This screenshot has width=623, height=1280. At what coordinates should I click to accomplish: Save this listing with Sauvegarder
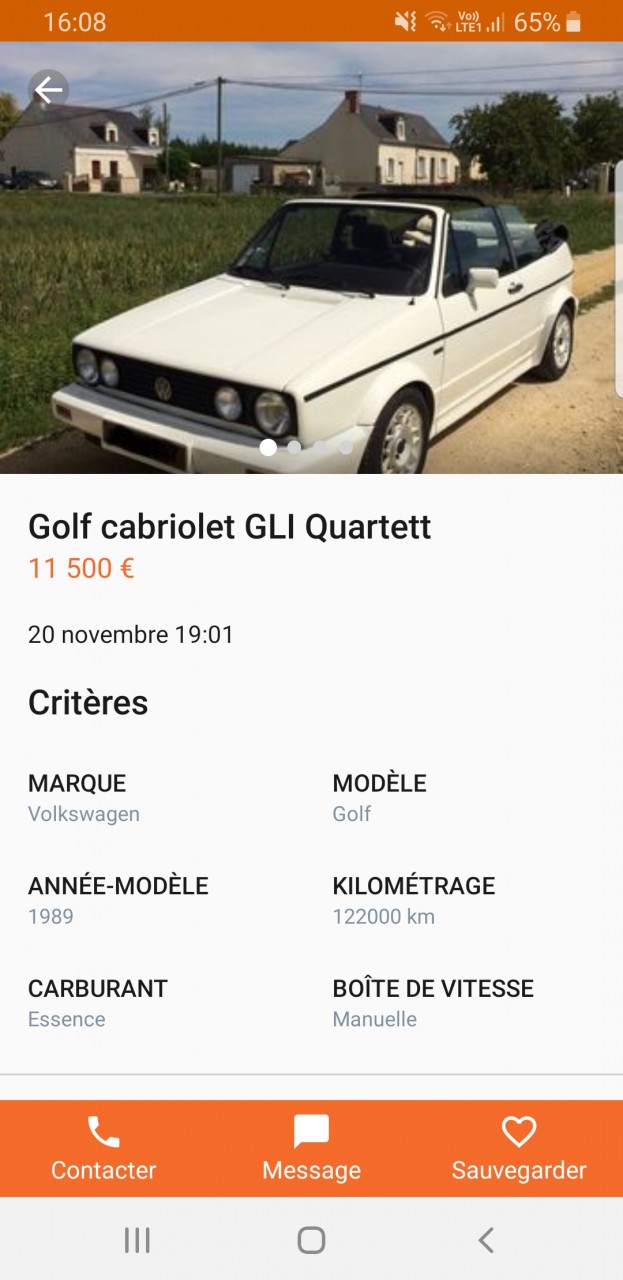[x=518, y=1148]
